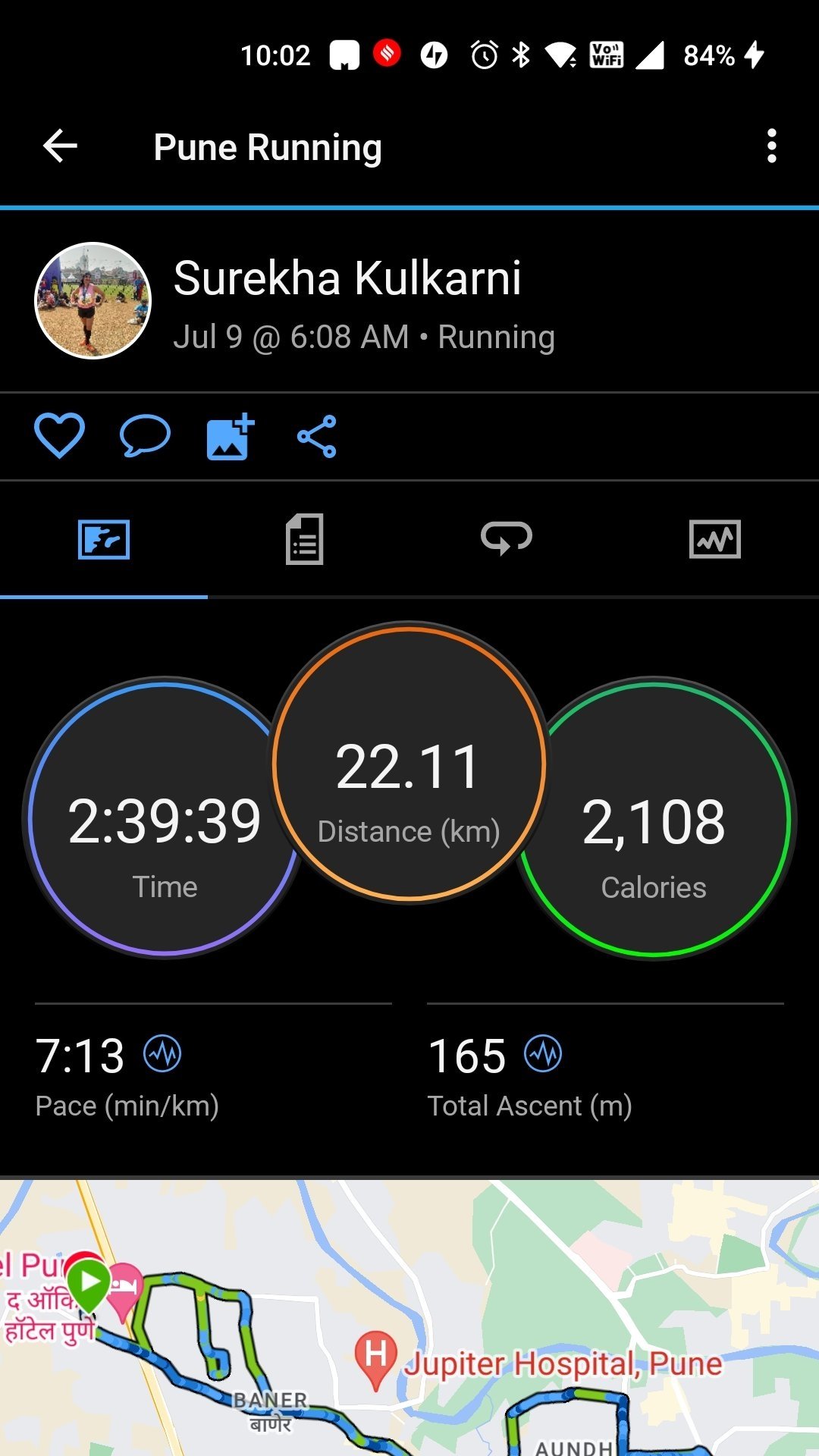
Task: Switch to the activity stats tab
Action: click(305, 539)
